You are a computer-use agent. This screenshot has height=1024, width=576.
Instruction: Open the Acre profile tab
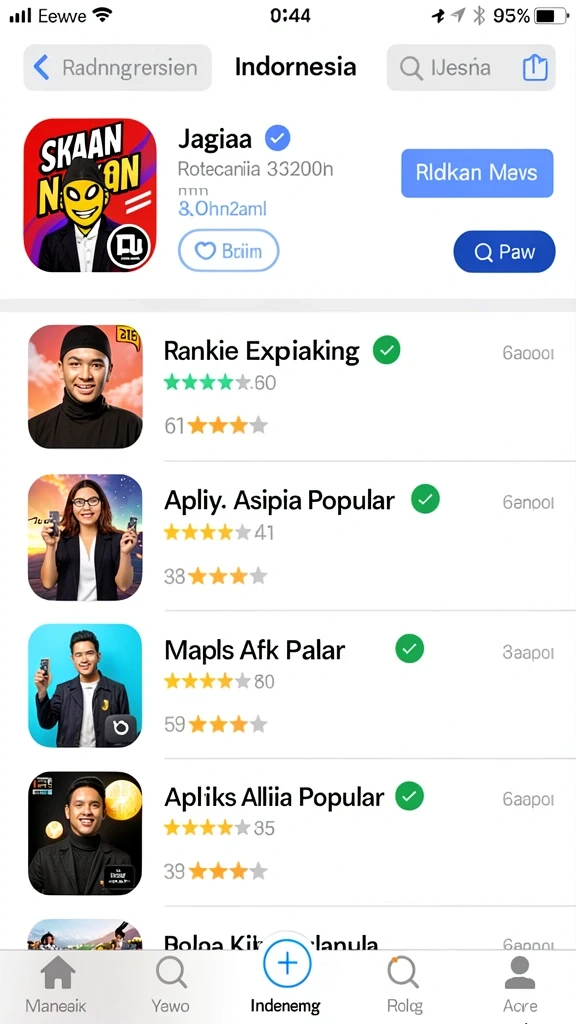click(520, 985)
